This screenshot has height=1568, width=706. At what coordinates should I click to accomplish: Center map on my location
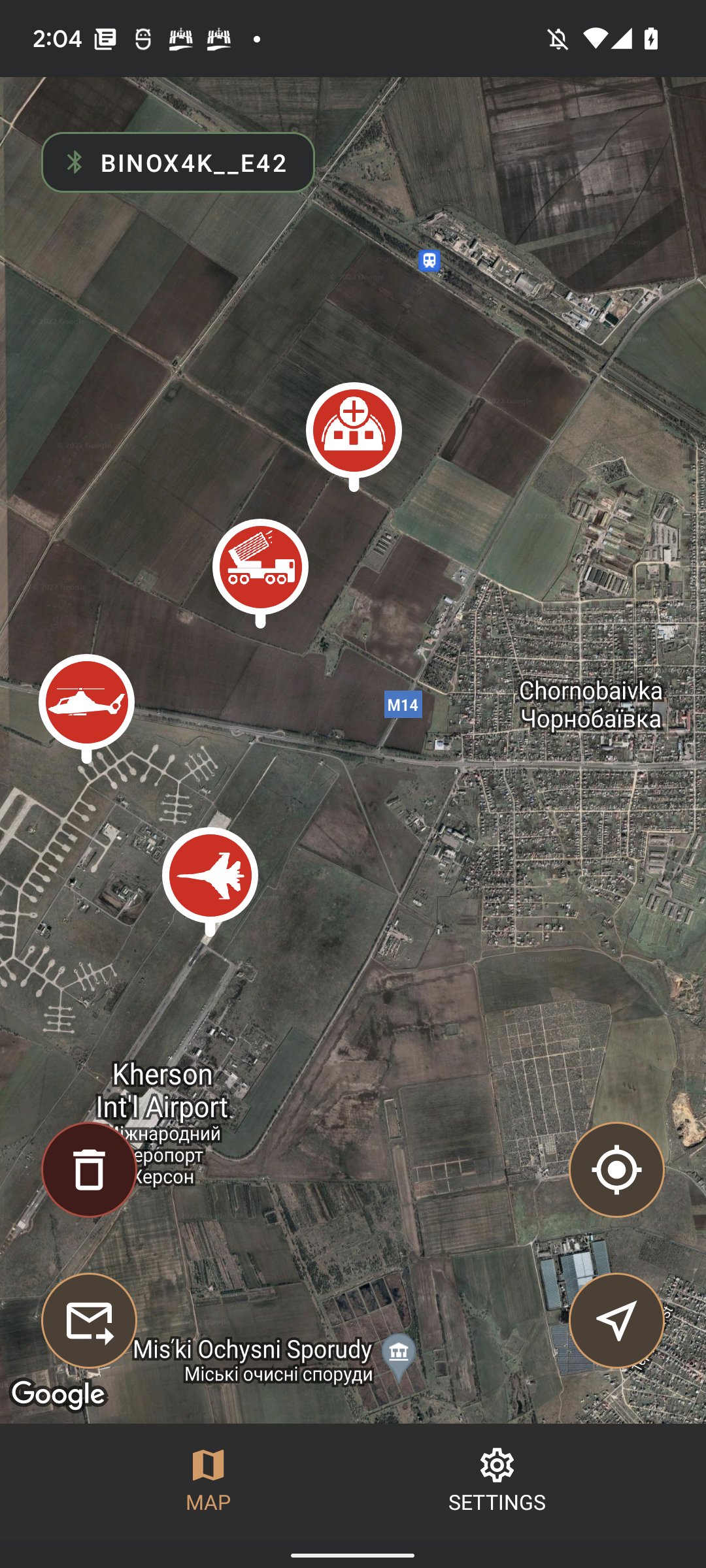point(616,1169)
